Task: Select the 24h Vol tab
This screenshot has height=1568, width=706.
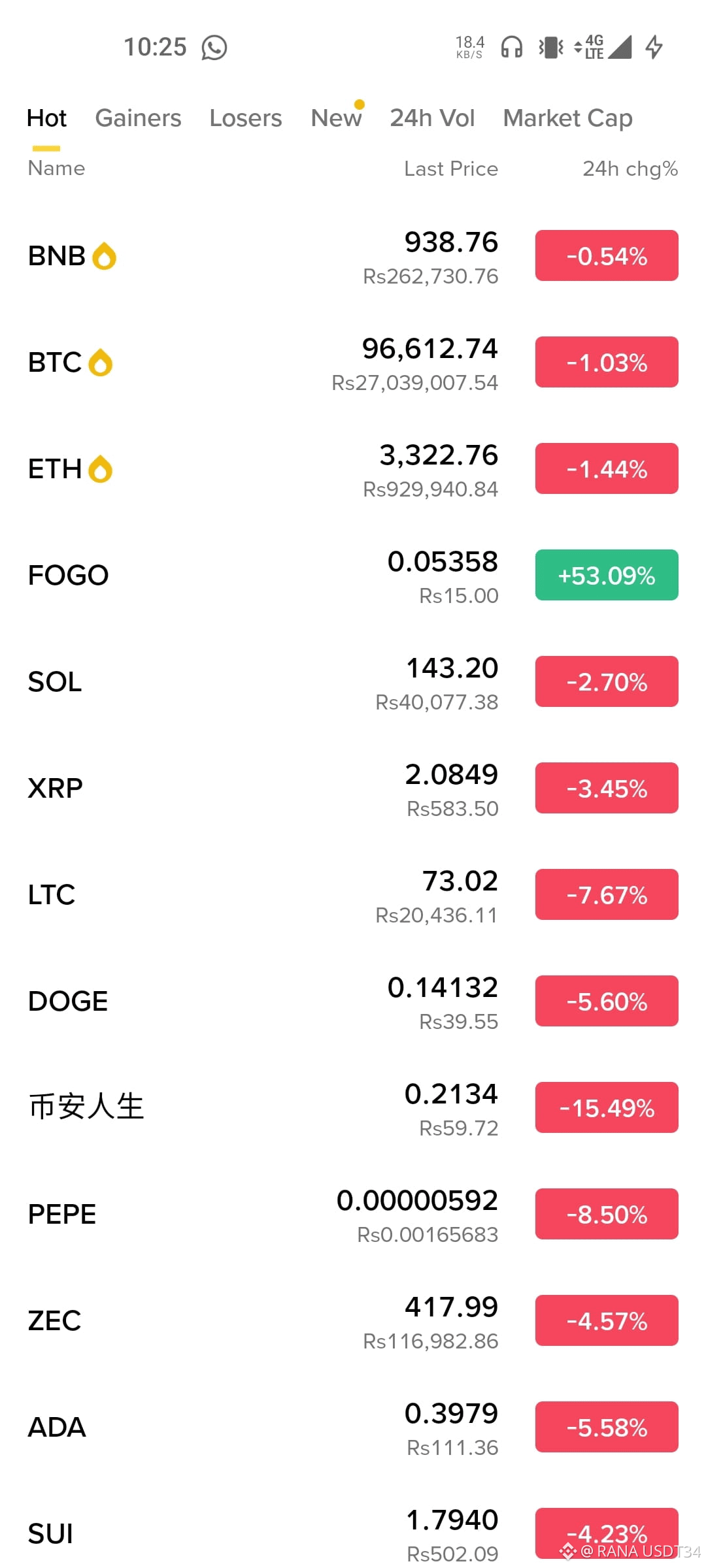Action: coord(432,118)
